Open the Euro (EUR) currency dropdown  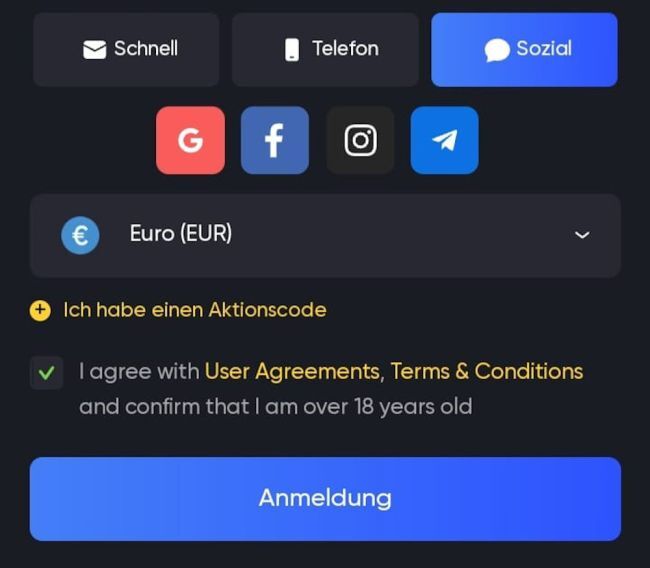point(325,235)
